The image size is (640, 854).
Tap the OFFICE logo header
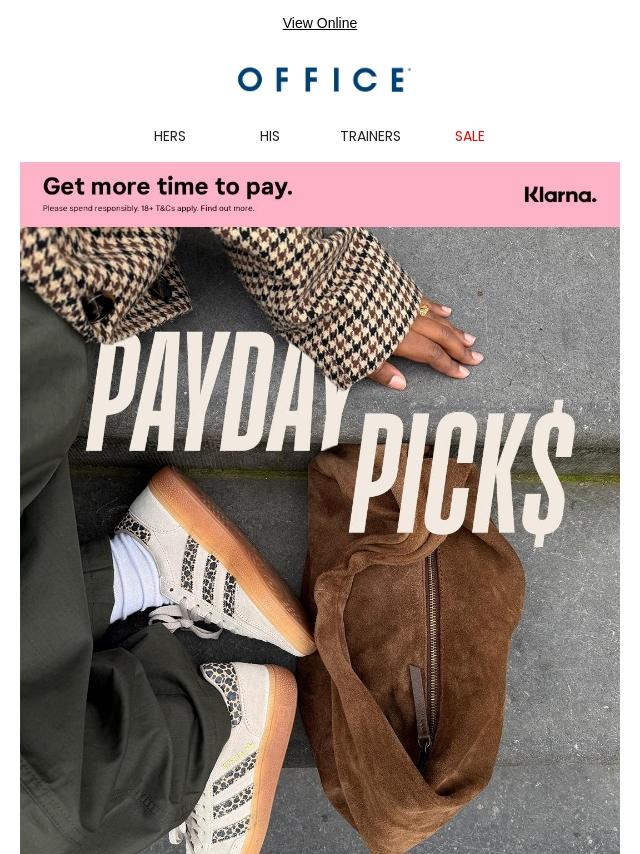[x=324, y=80]
